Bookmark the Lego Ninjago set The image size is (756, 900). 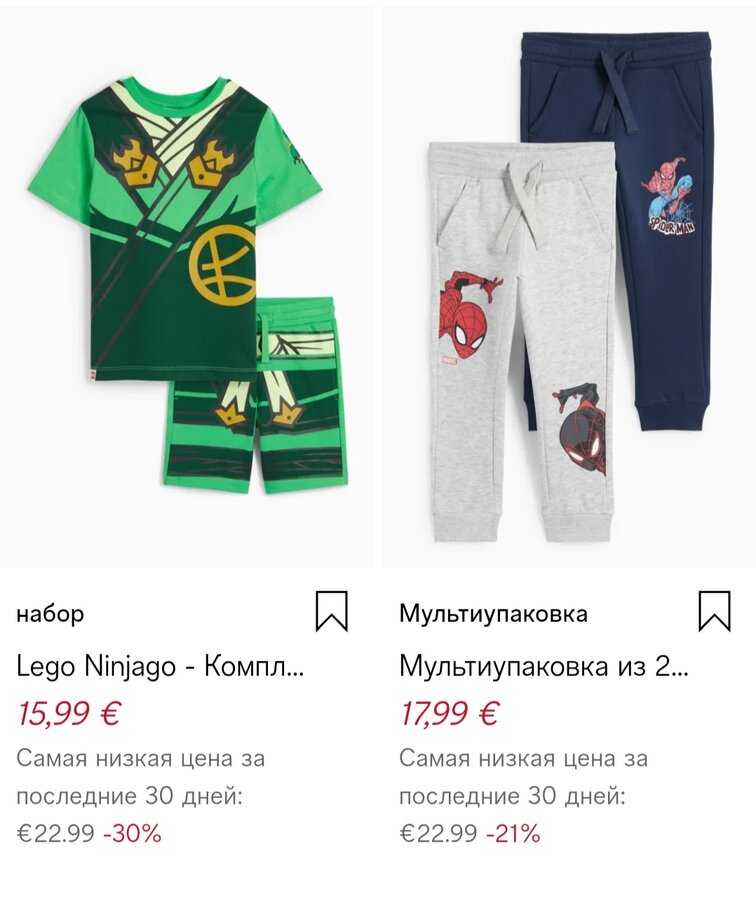coord(332,611)
